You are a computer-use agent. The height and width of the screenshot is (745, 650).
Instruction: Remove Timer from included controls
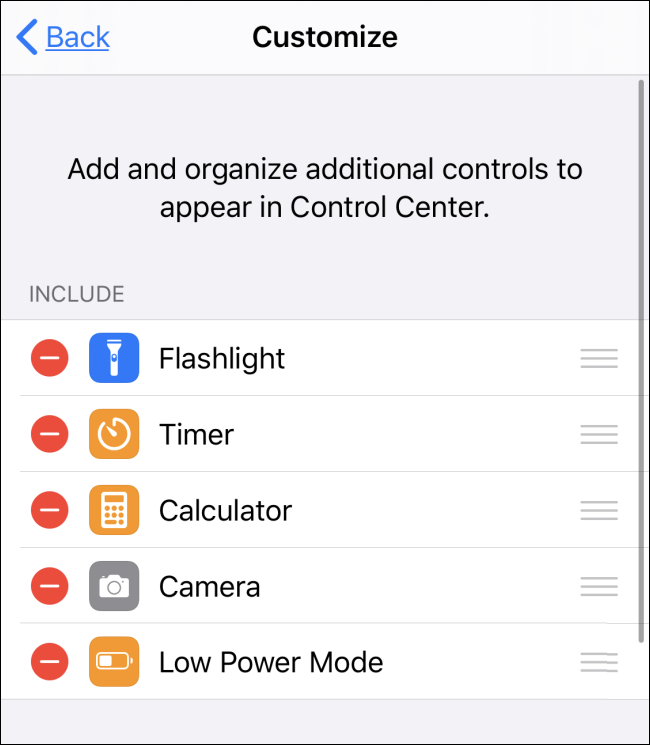50,434
